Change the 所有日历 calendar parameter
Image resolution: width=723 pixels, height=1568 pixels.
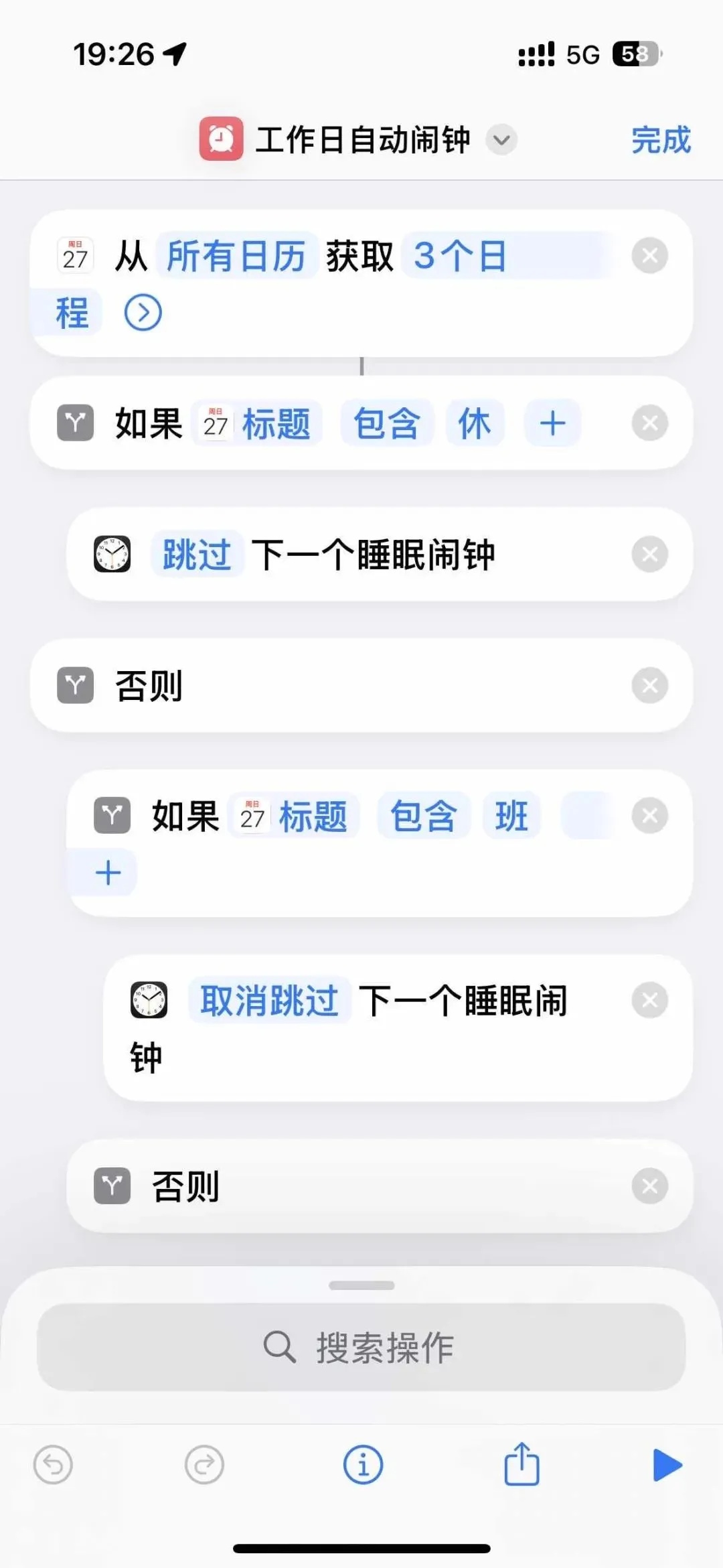click(x=236, y=255)
